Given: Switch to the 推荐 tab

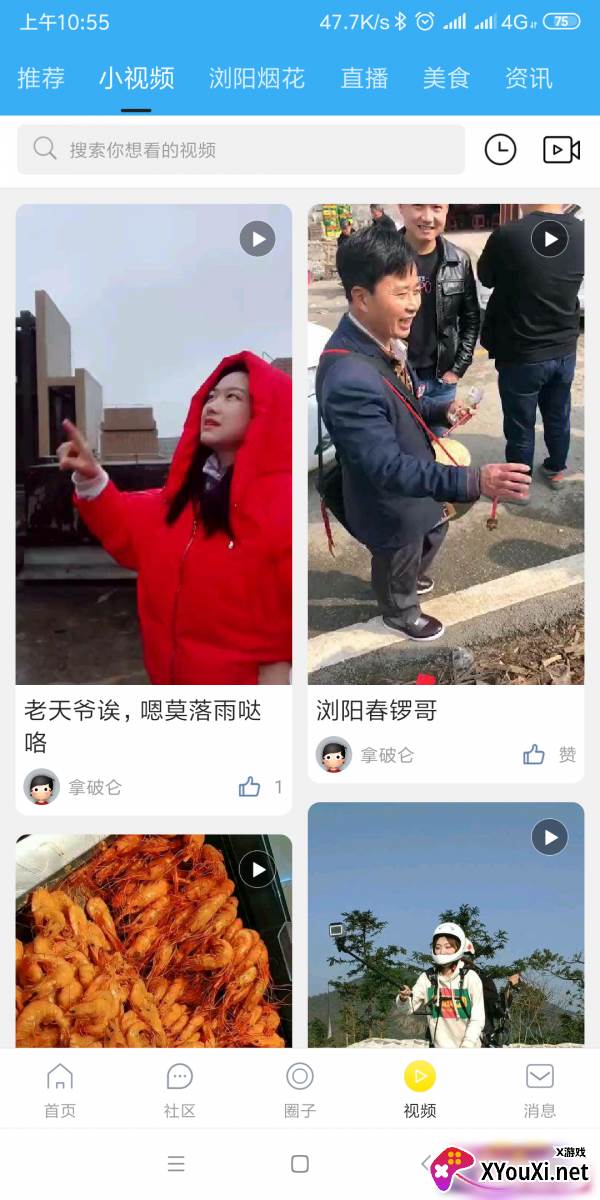Looking at the screenshot, I should [41, 78].
